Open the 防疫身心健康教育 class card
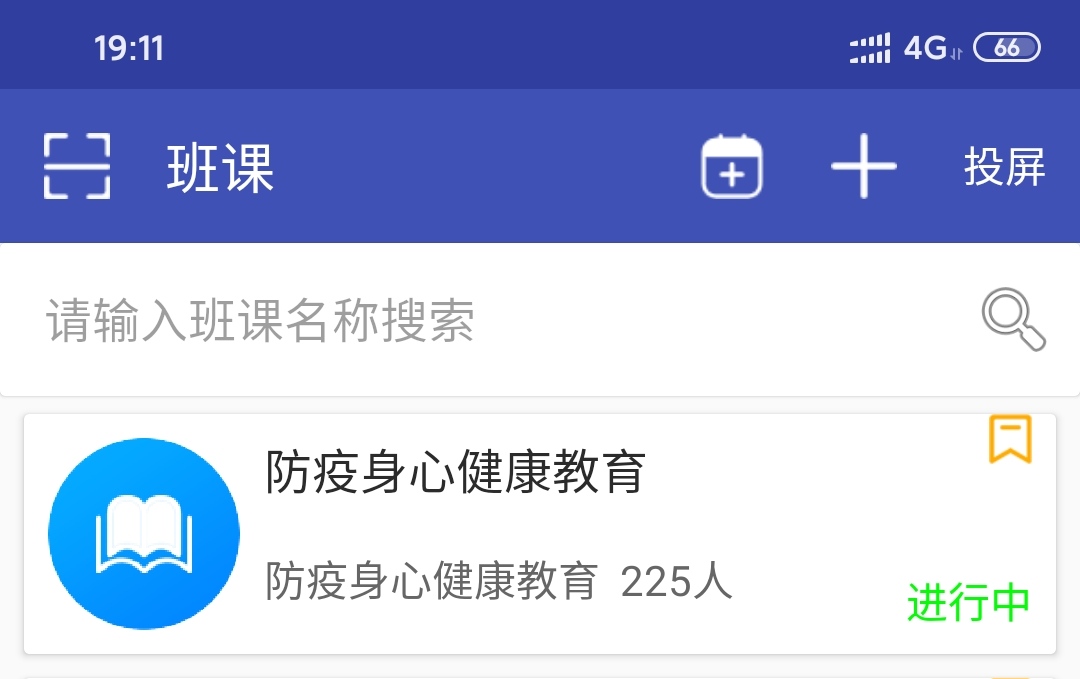Screen dimensions: 1080x679 tap(540, 534)
